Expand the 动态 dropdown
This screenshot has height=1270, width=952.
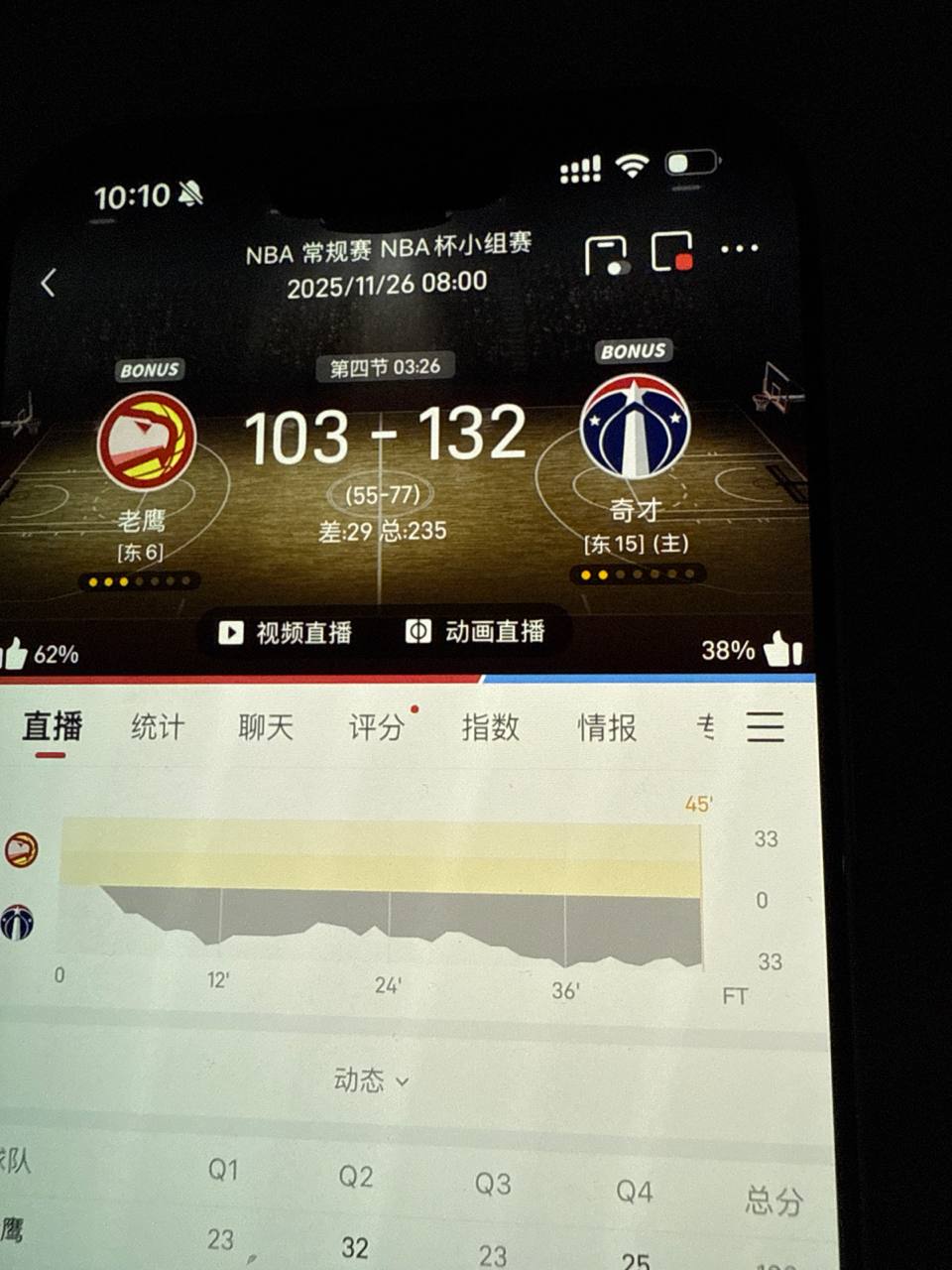click(371, 1080)
